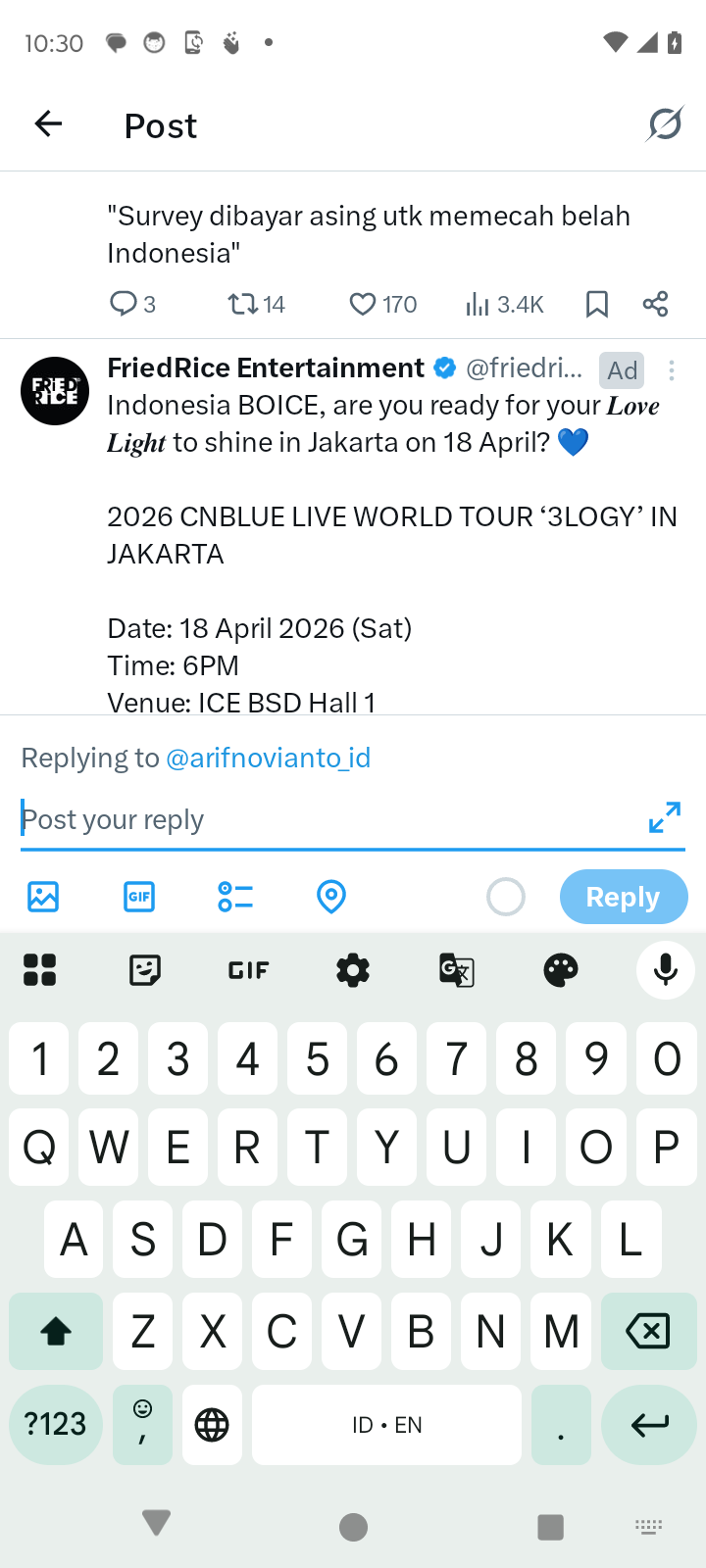Tap the Grok icon in the app bar
Screen dimensions: 706x1568
(x=665, y=124)
